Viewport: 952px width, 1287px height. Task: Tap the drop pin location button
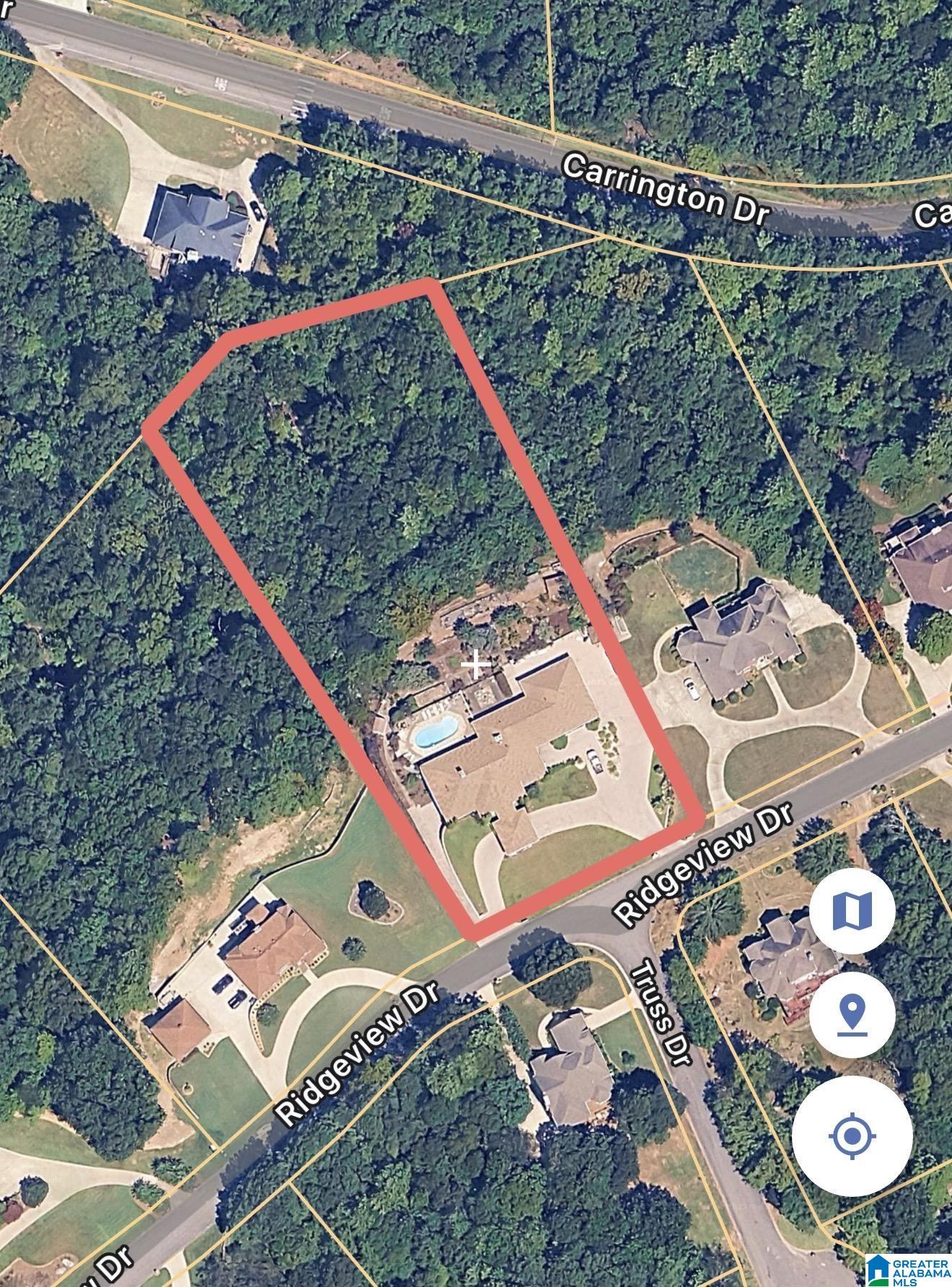click(852, 1014)
